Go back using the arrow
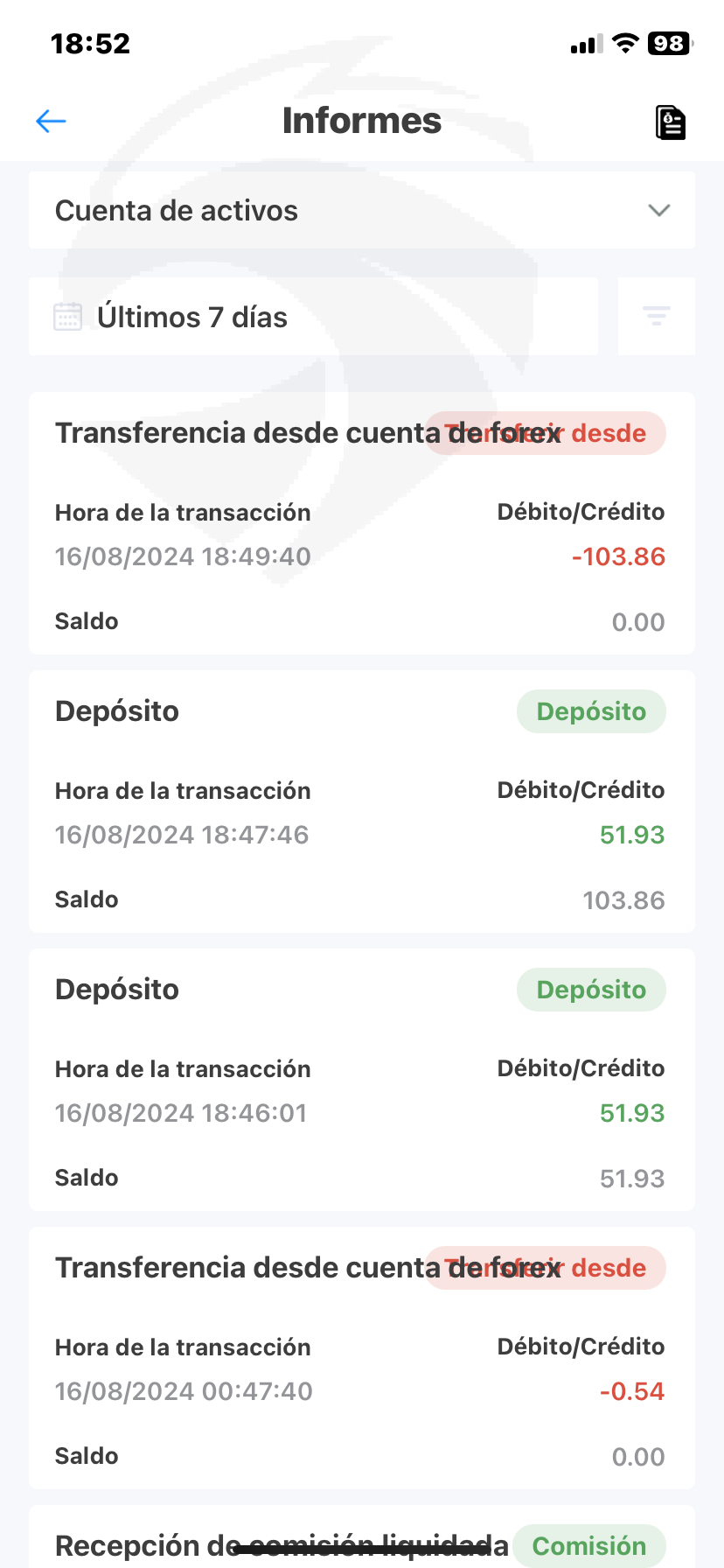Screen dimensions: 724x1568 (51, 121)
